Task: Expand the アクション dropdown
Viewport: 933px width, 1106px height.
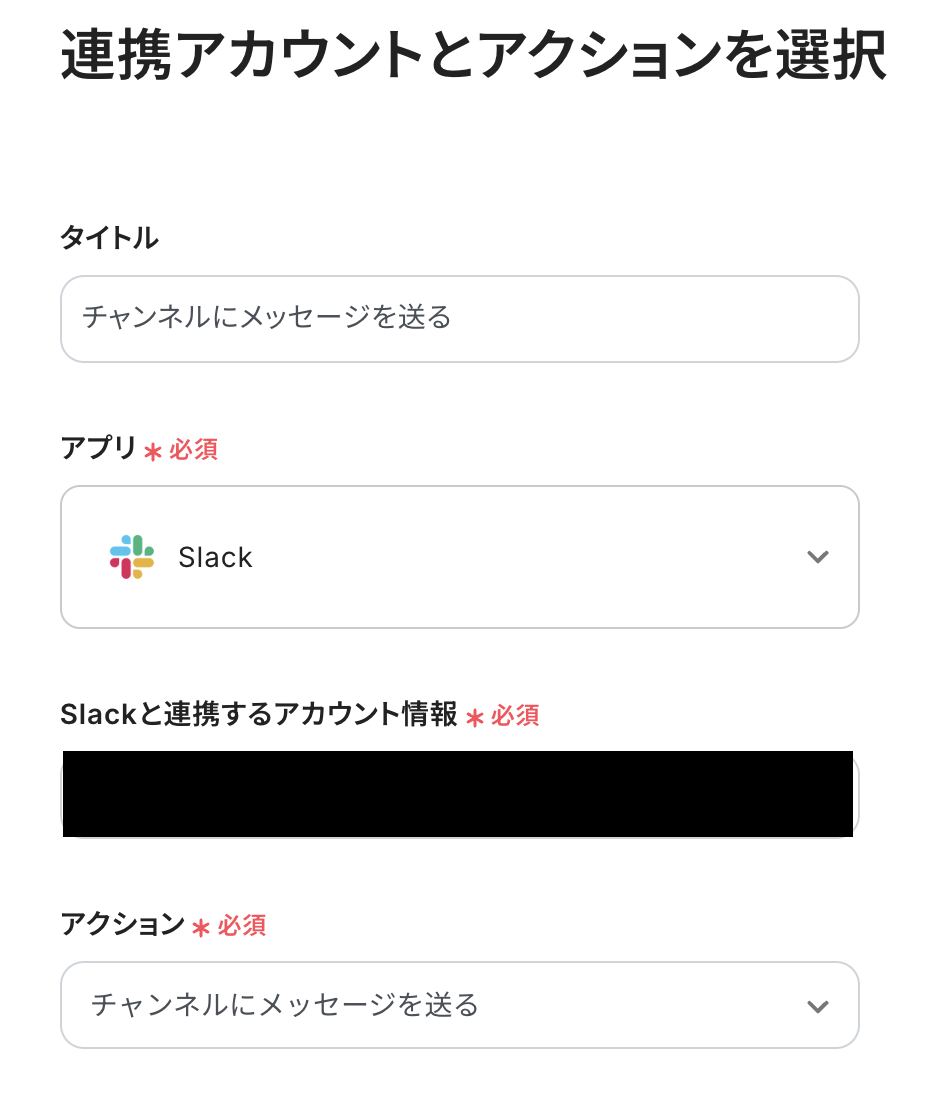Action: (x=459, y=1005)
